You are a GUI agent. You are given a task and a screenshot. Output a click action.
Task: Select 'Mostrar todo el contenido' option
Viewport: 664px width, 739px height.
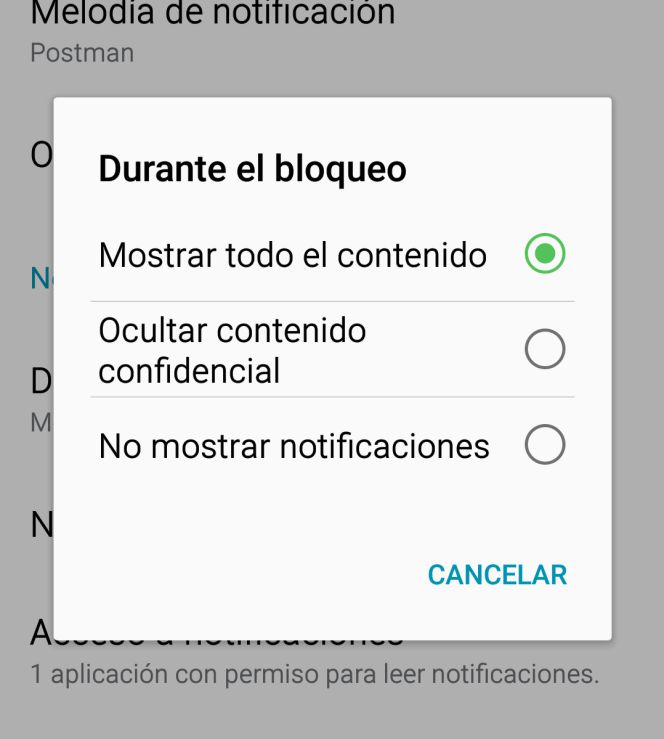point(544,255)
